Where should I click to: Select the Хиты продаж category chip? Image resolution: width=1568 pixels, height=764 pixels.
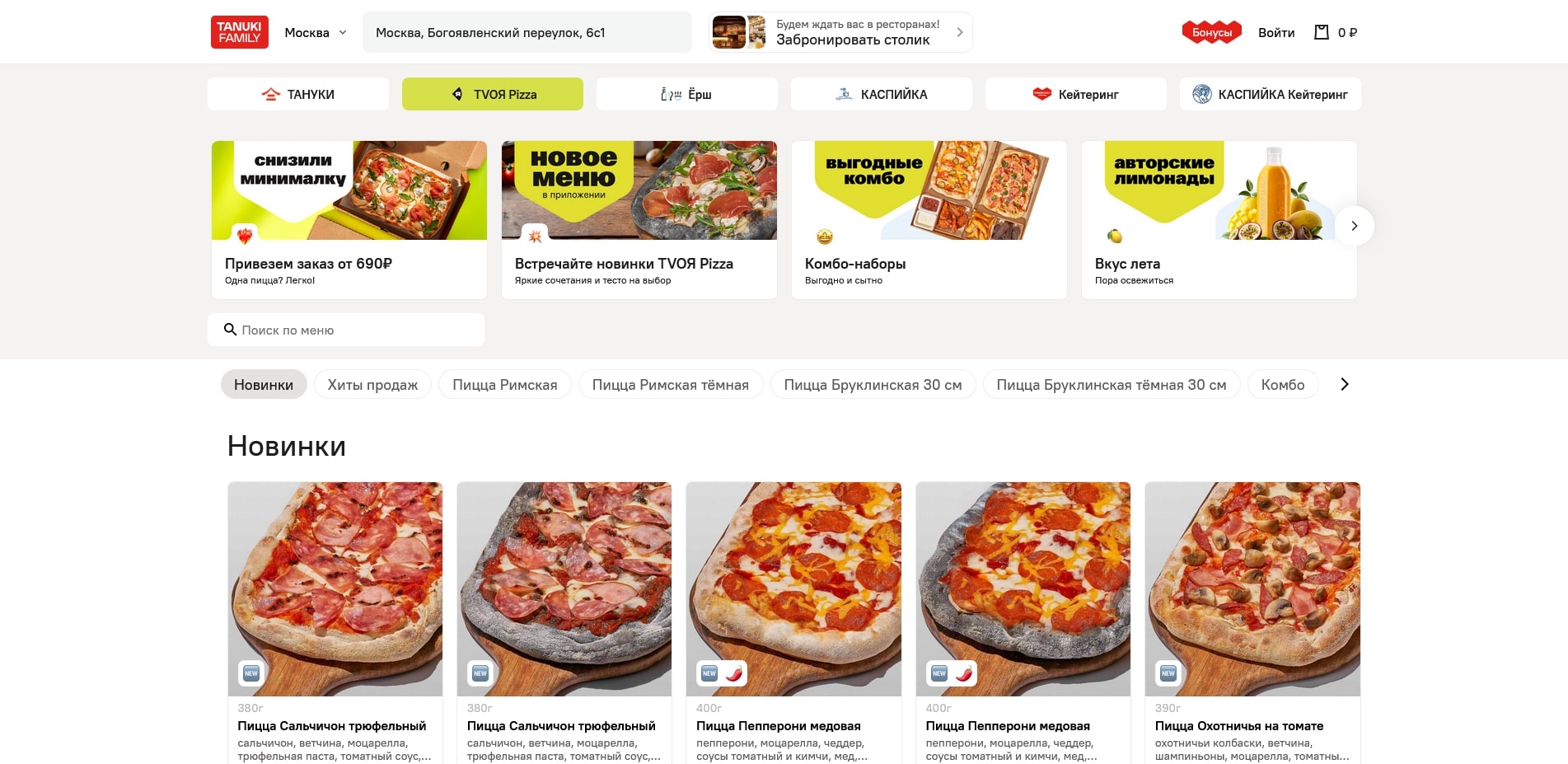(x=372, y=385)
